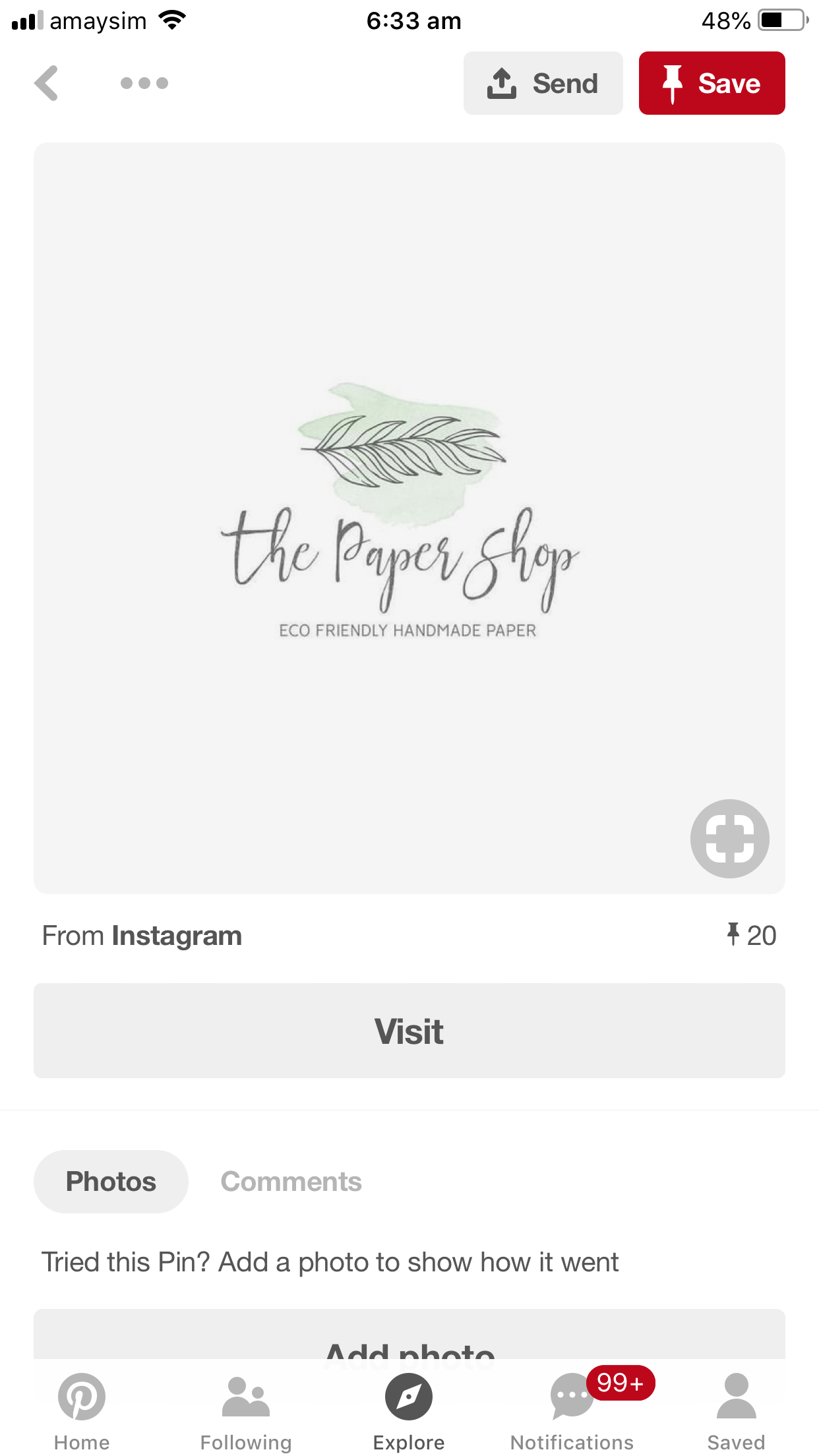Switch to the Comments tab

click(x=291, y=1182)
